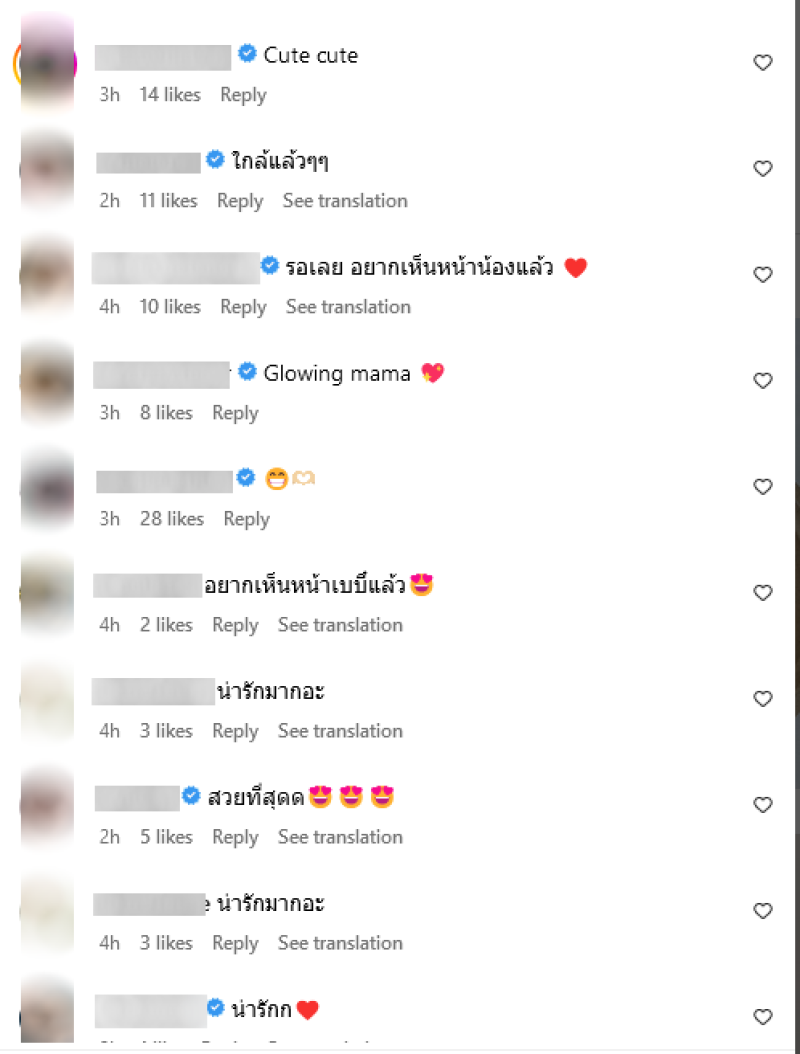Reply to the comment with 28 likes

[246, 519]
